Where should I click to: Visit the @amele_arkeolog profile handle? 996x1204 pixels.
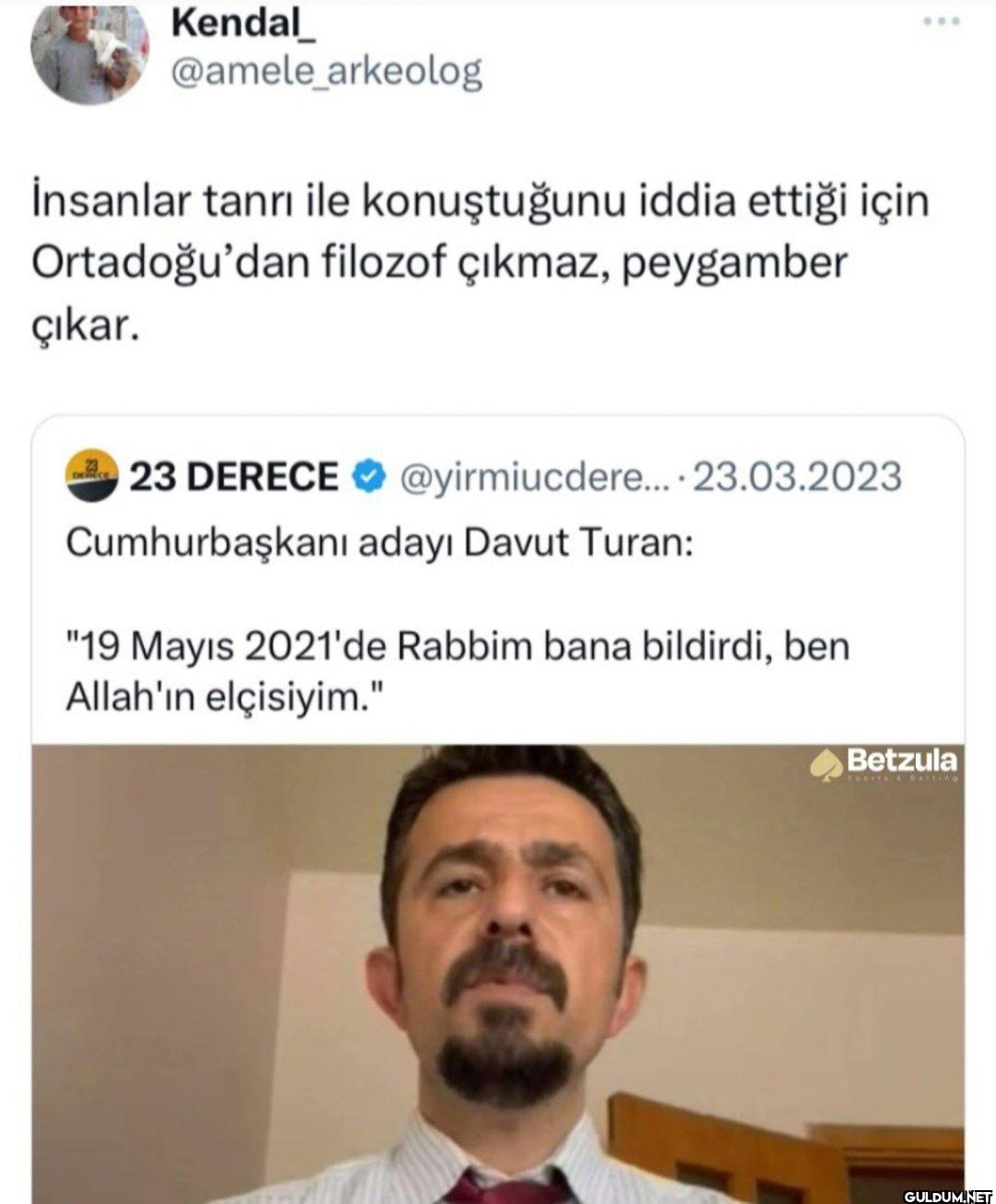point(326,72)
